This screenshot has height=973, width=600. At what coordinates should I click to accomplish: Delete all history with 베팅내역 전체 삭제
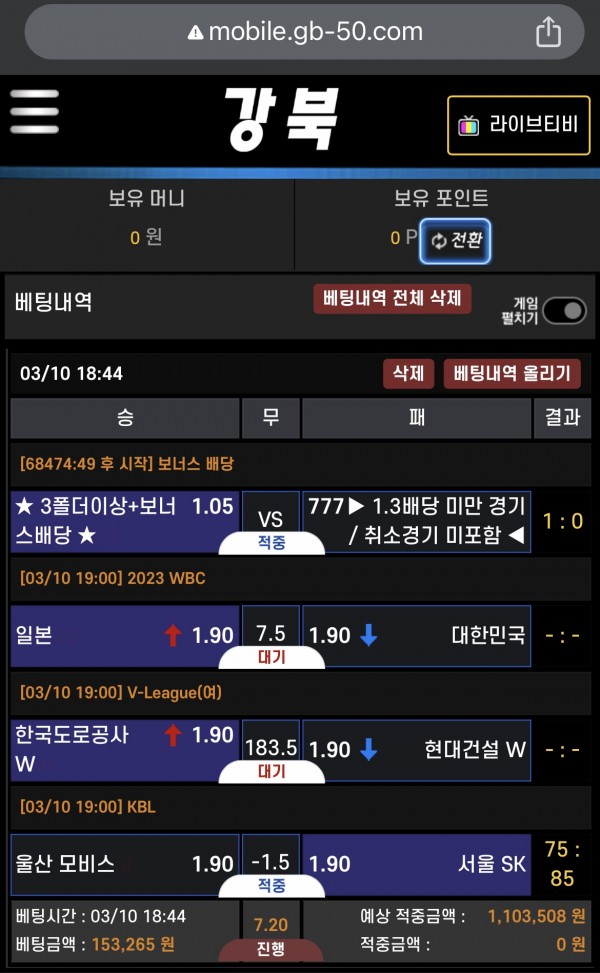tap(392, 299)
